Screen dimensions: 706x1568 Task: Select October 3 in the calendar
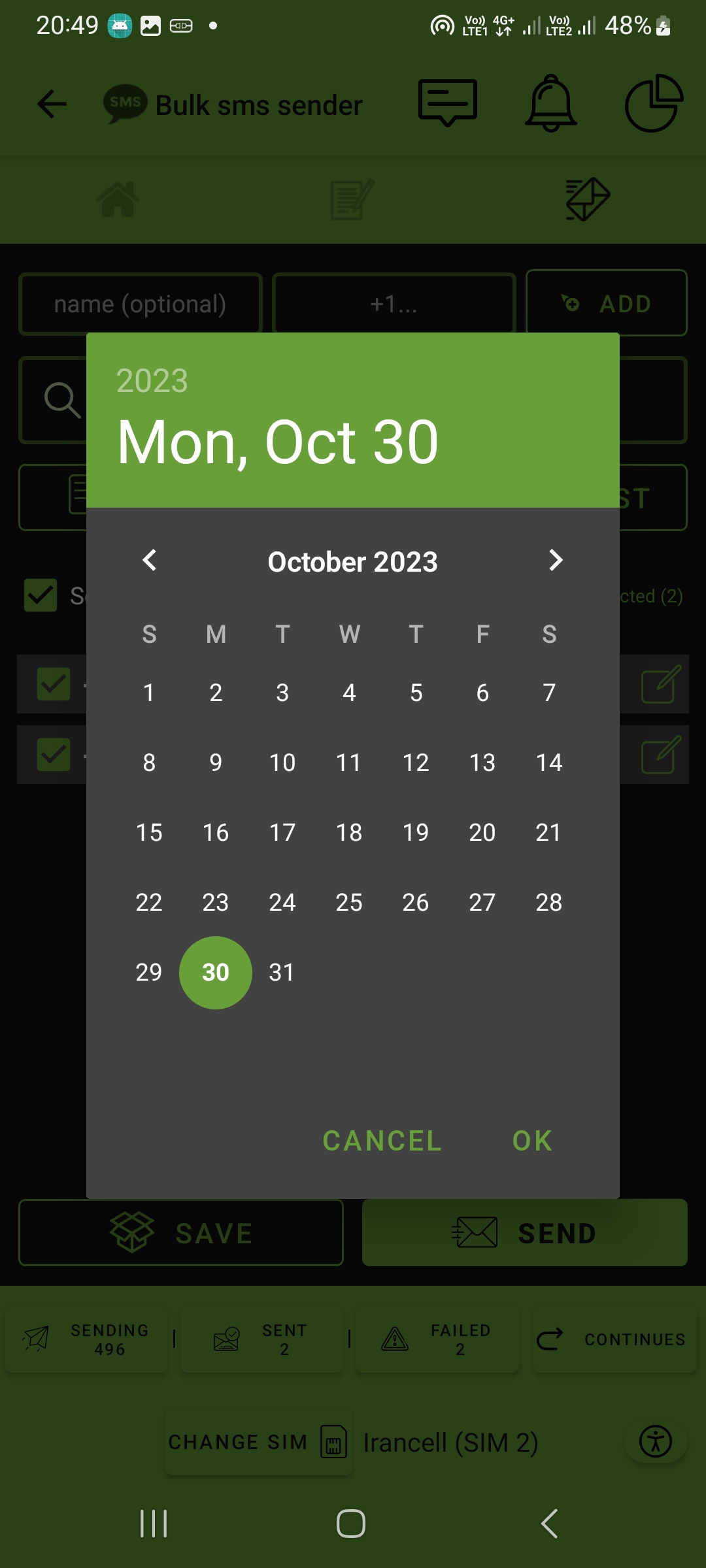[282, 693]
